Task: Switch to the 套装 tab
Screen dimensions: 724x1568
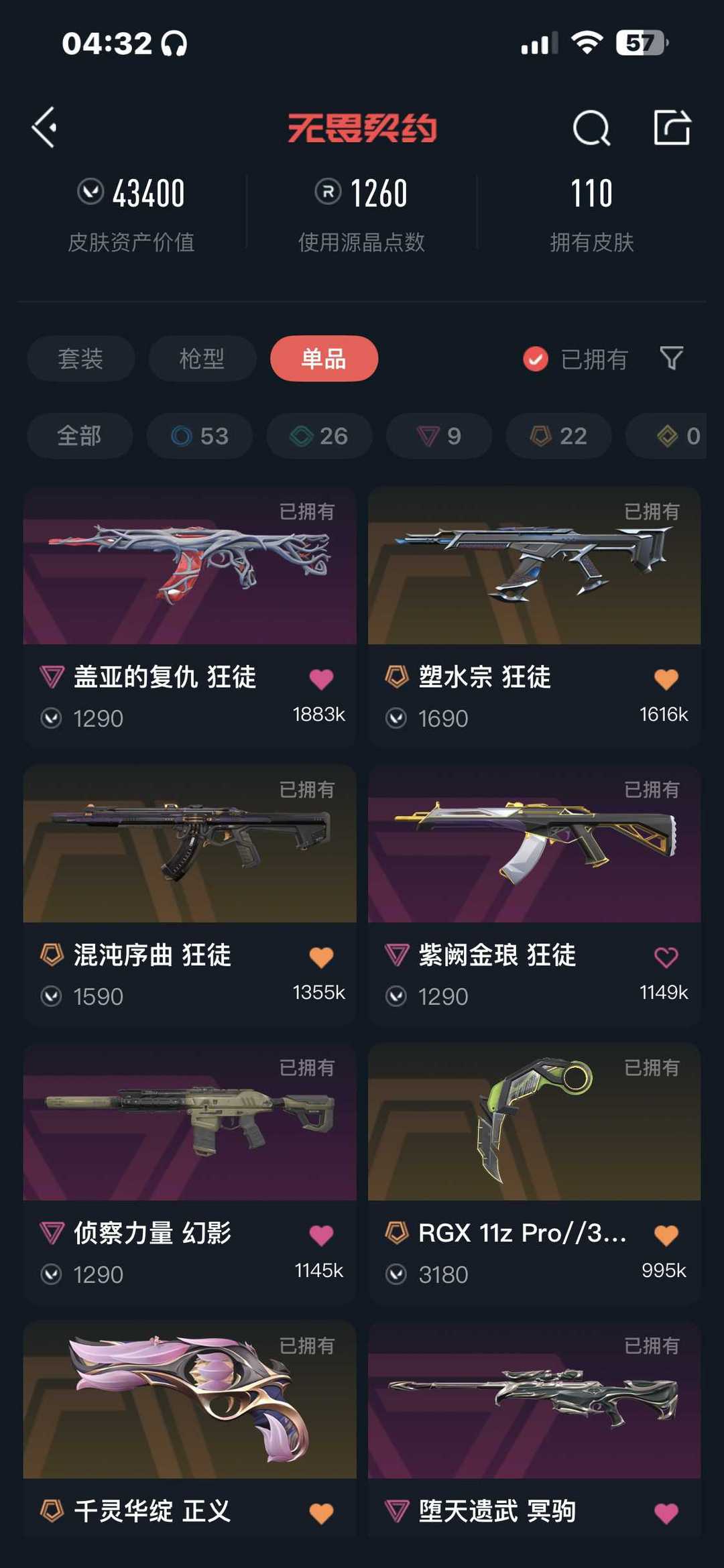Action: [80, 359]
